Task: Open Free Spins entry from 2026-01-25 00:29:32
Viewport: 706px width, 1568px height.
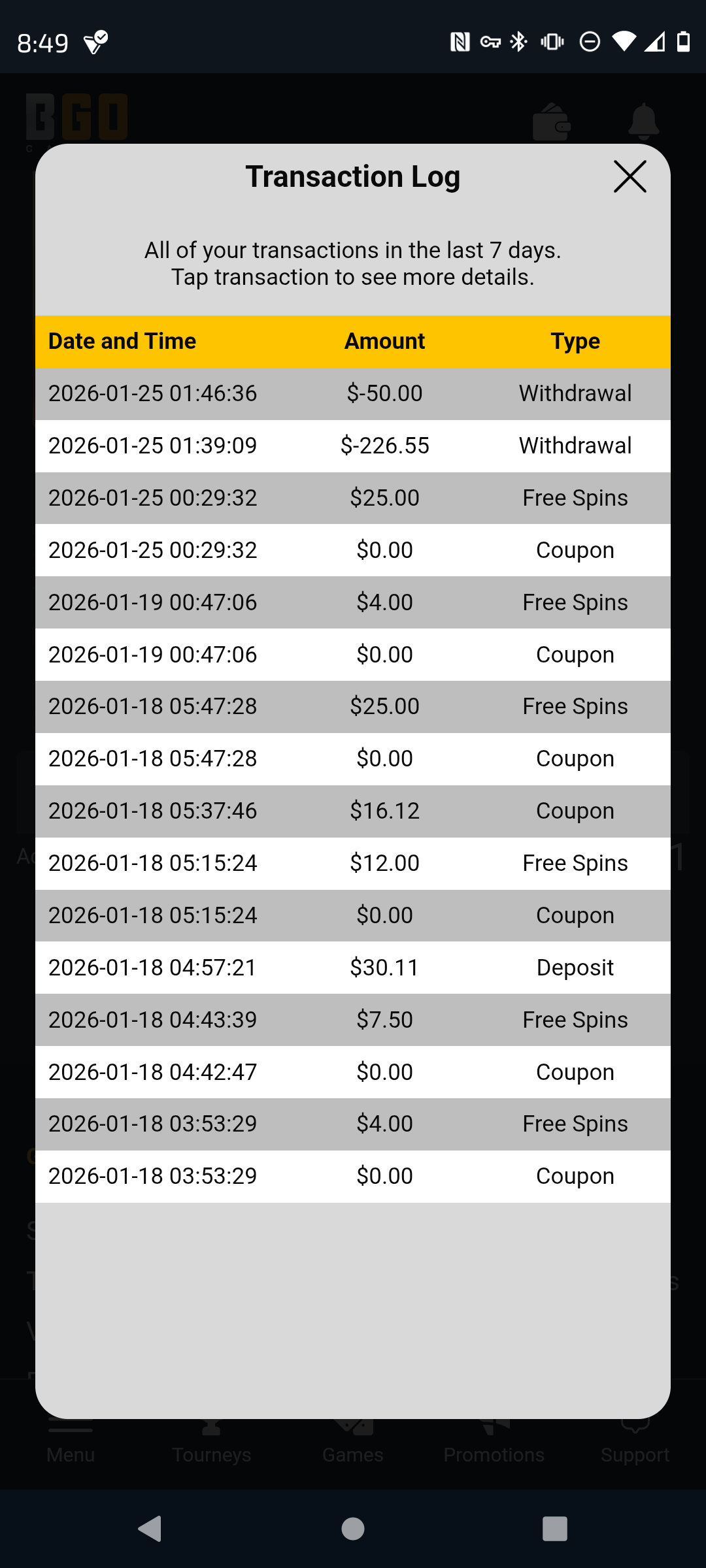Action: pyautogui.click(x=353, y=498)
